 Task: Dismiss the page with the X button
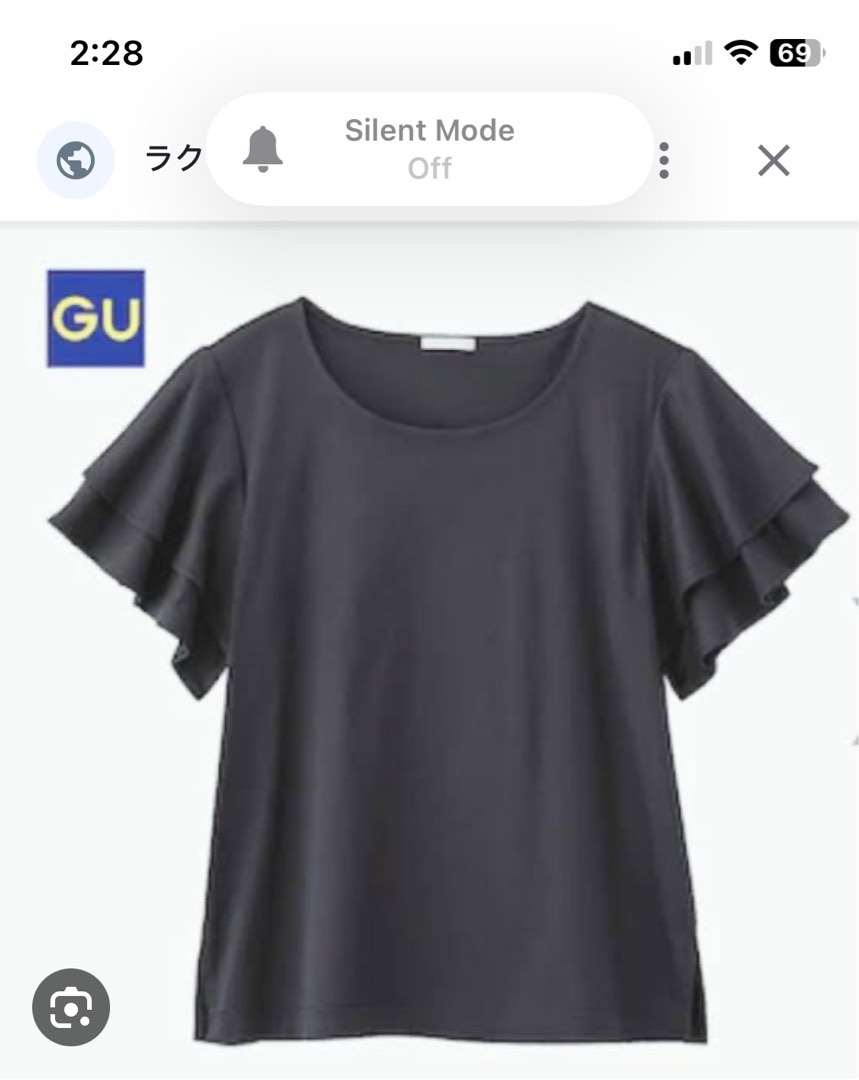pyautogui.click(x=774, y=160)
